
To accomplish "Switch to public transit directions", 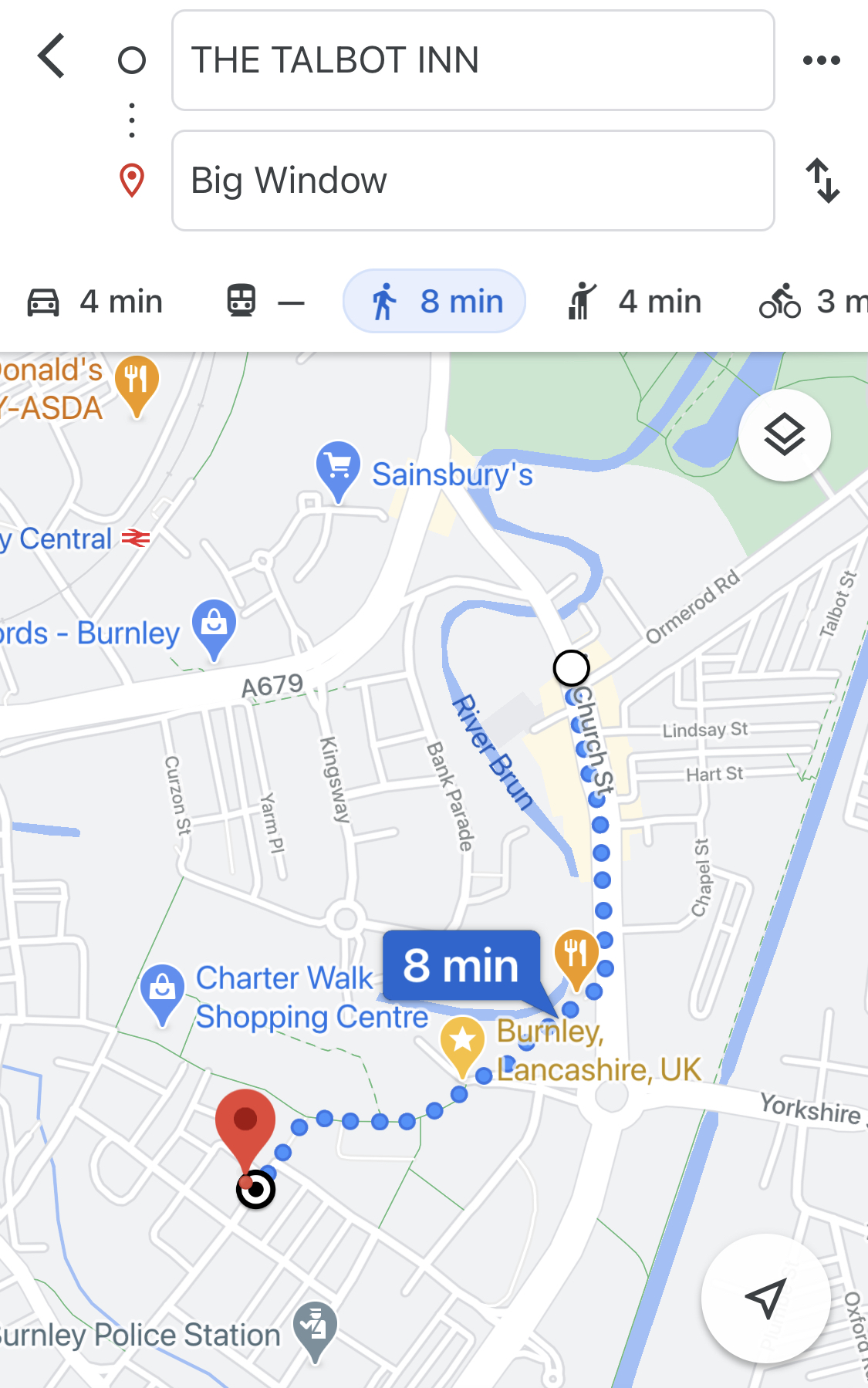I will coord(265,302).
